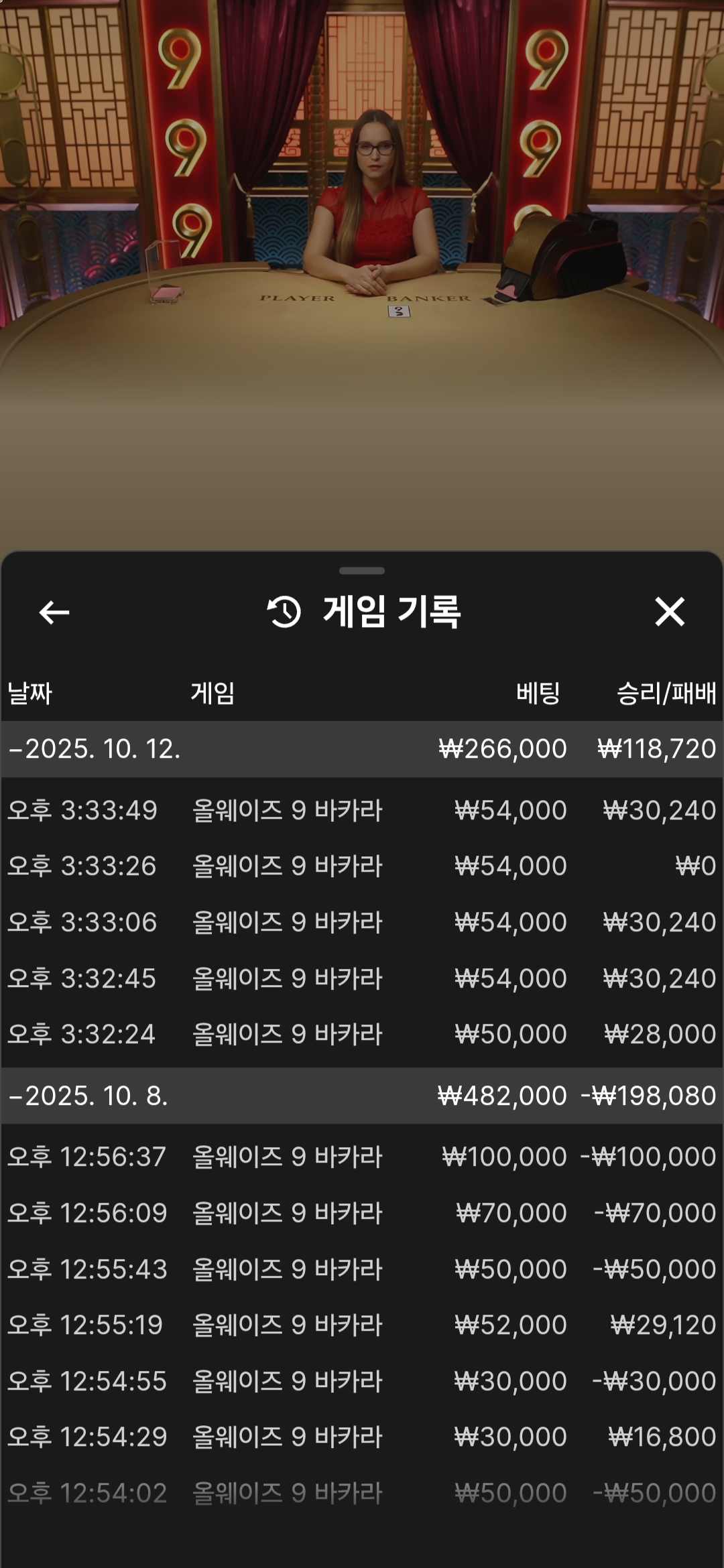Image resolution: width=724 pixels, height=1568 pixels.
Task: Select the 오후 12:55:43 game entry
Action: (x=362, y=1269)
